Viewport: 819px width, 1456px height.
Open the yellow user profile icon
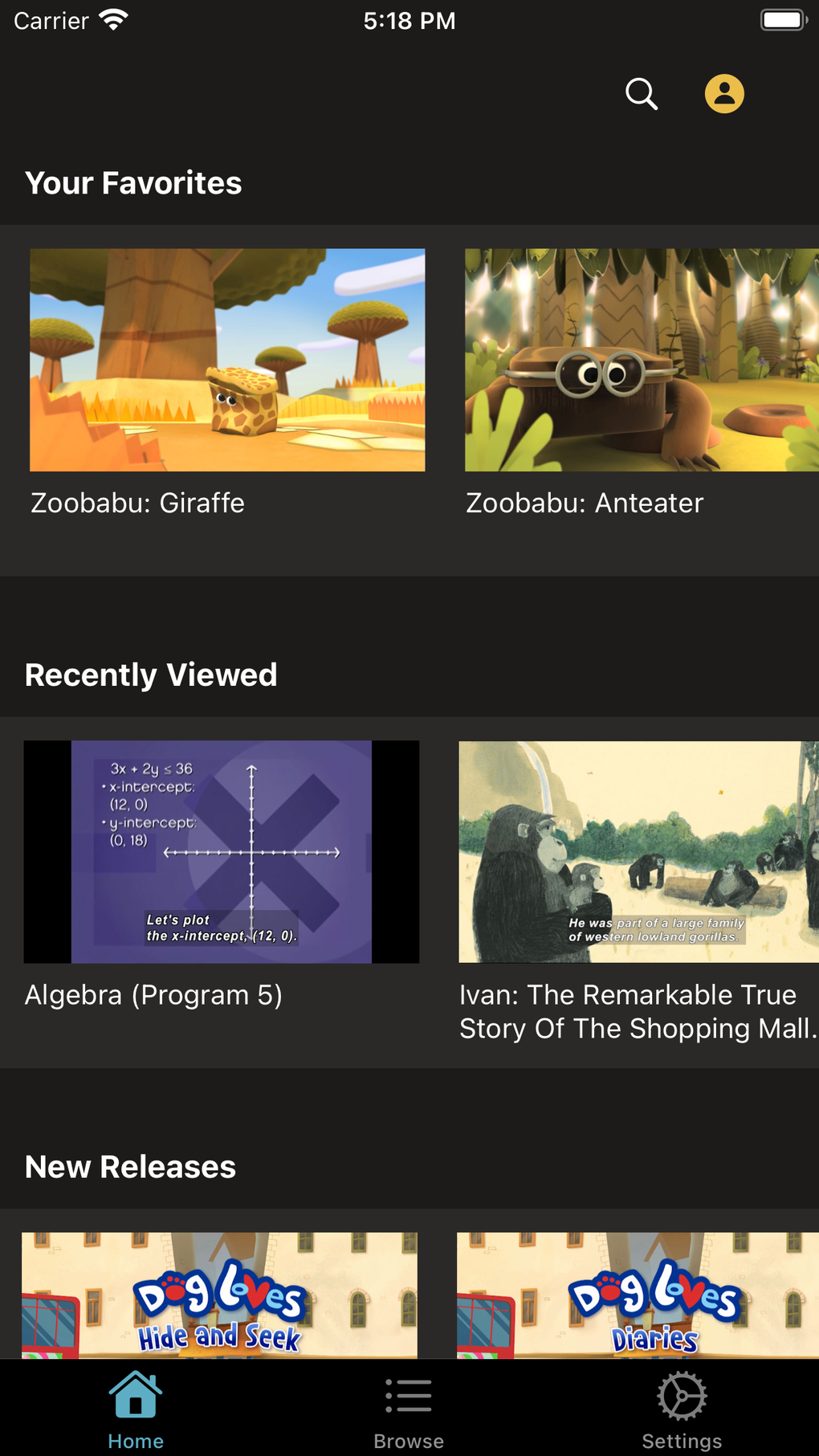click(x=724, y=94)
